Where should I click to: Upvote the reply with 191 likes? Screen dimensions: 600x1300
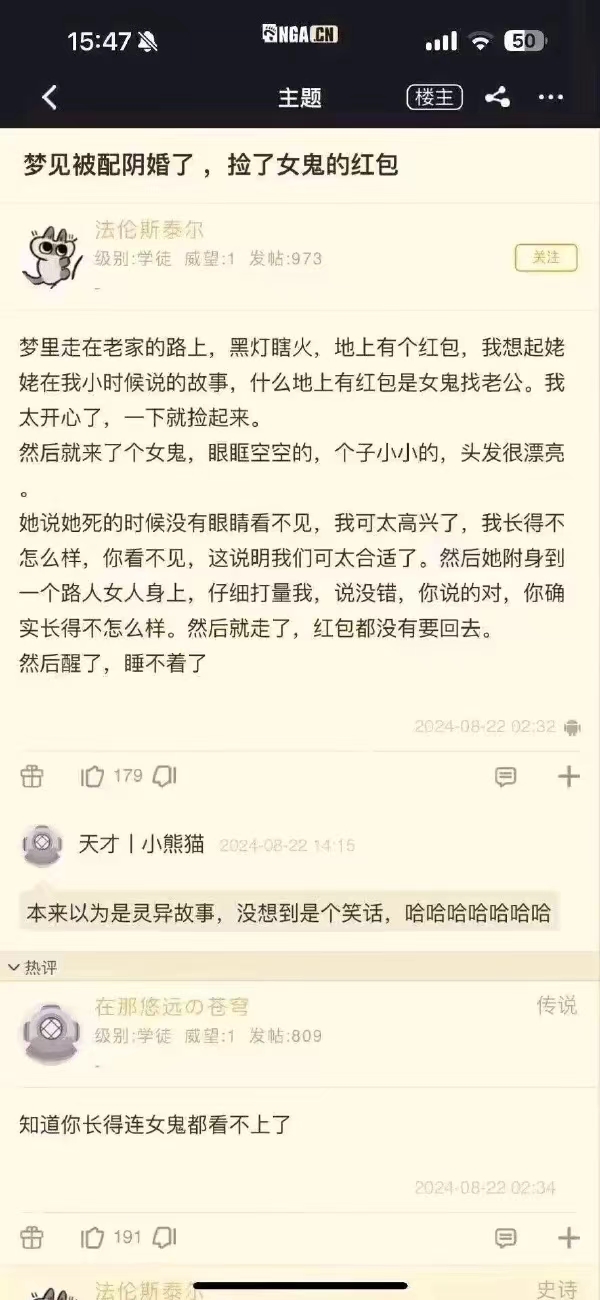pos(93,1238)
